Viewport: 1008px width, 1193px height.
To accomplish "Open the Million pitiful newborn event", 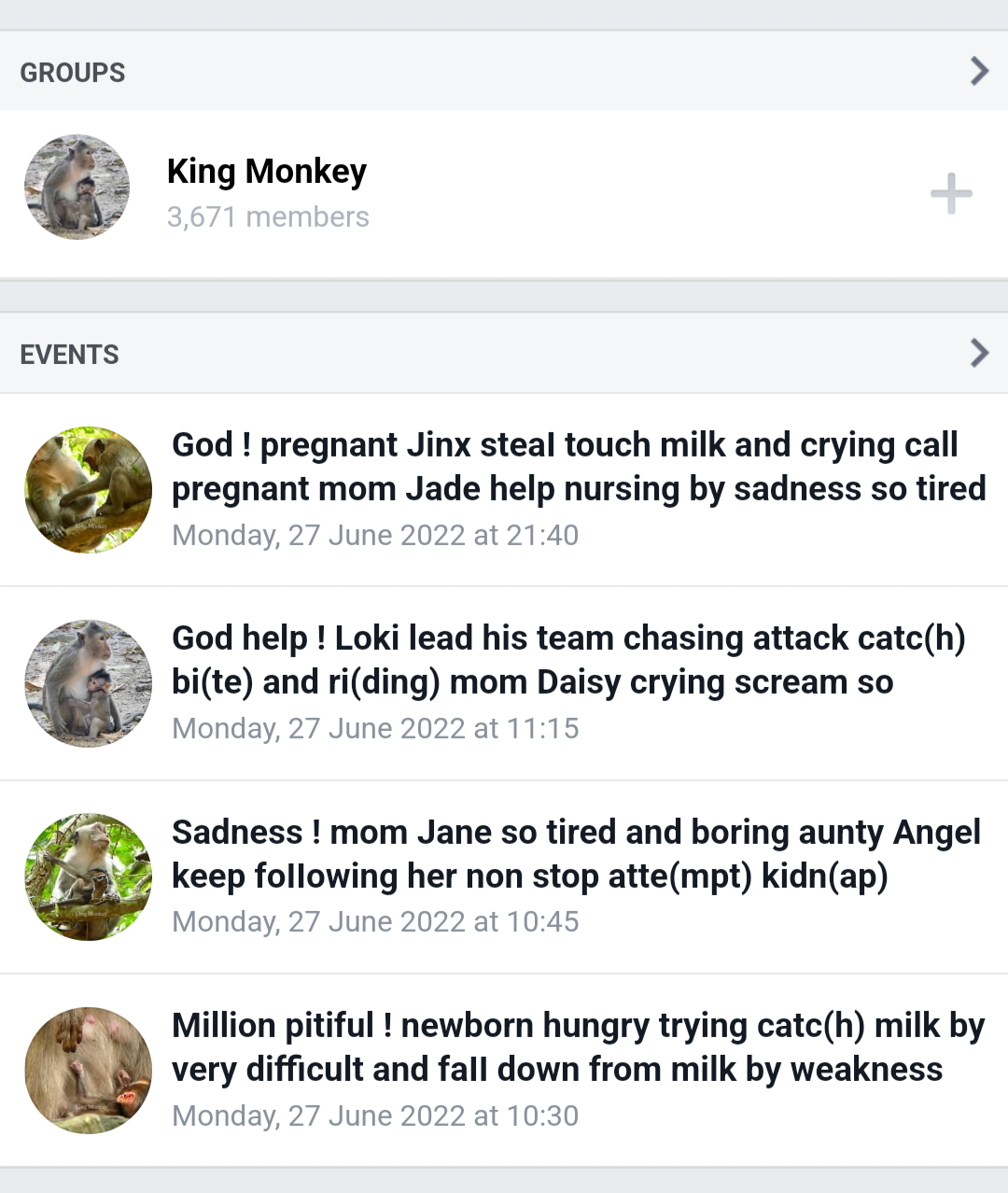I will (577, 1047).
